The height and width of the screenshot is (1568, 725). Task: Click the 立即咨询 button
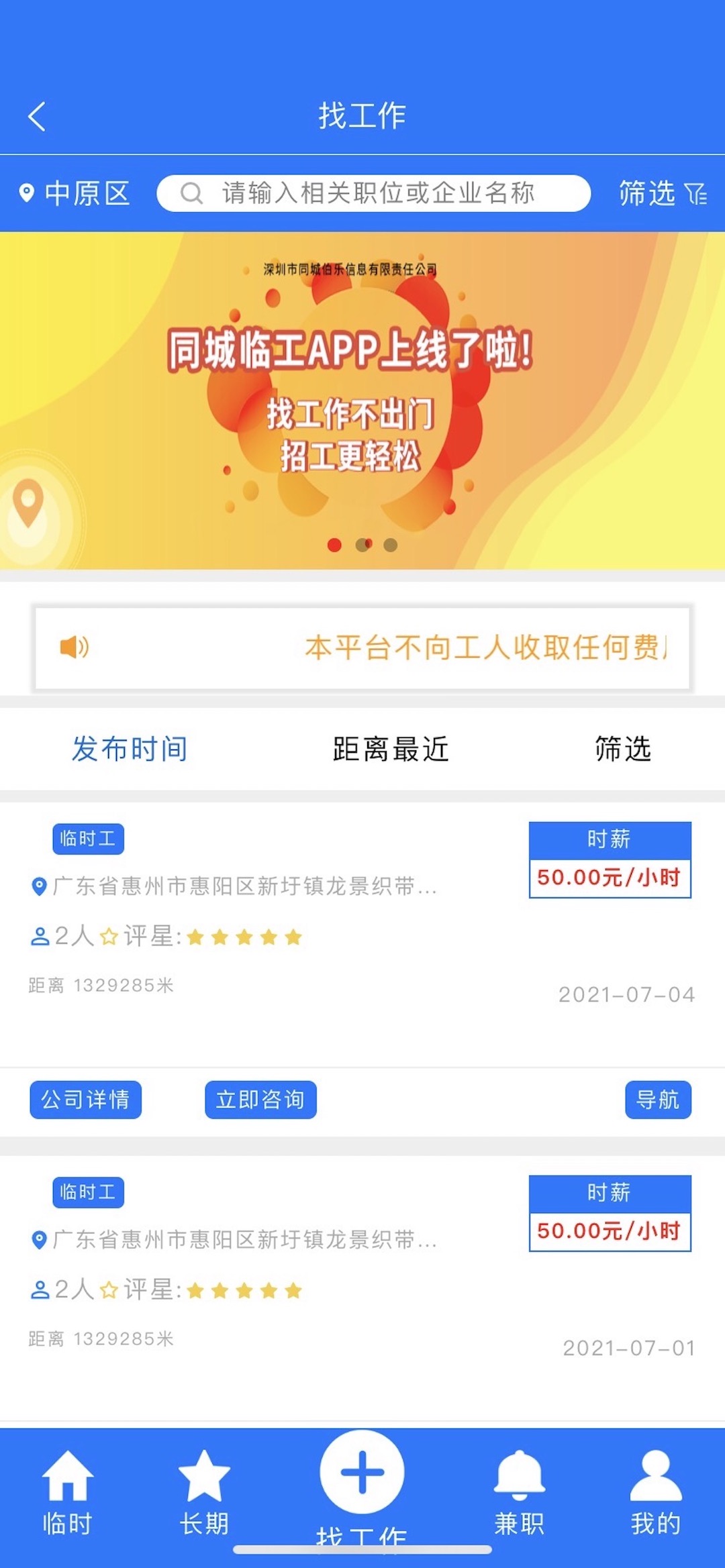(261, 1100)
